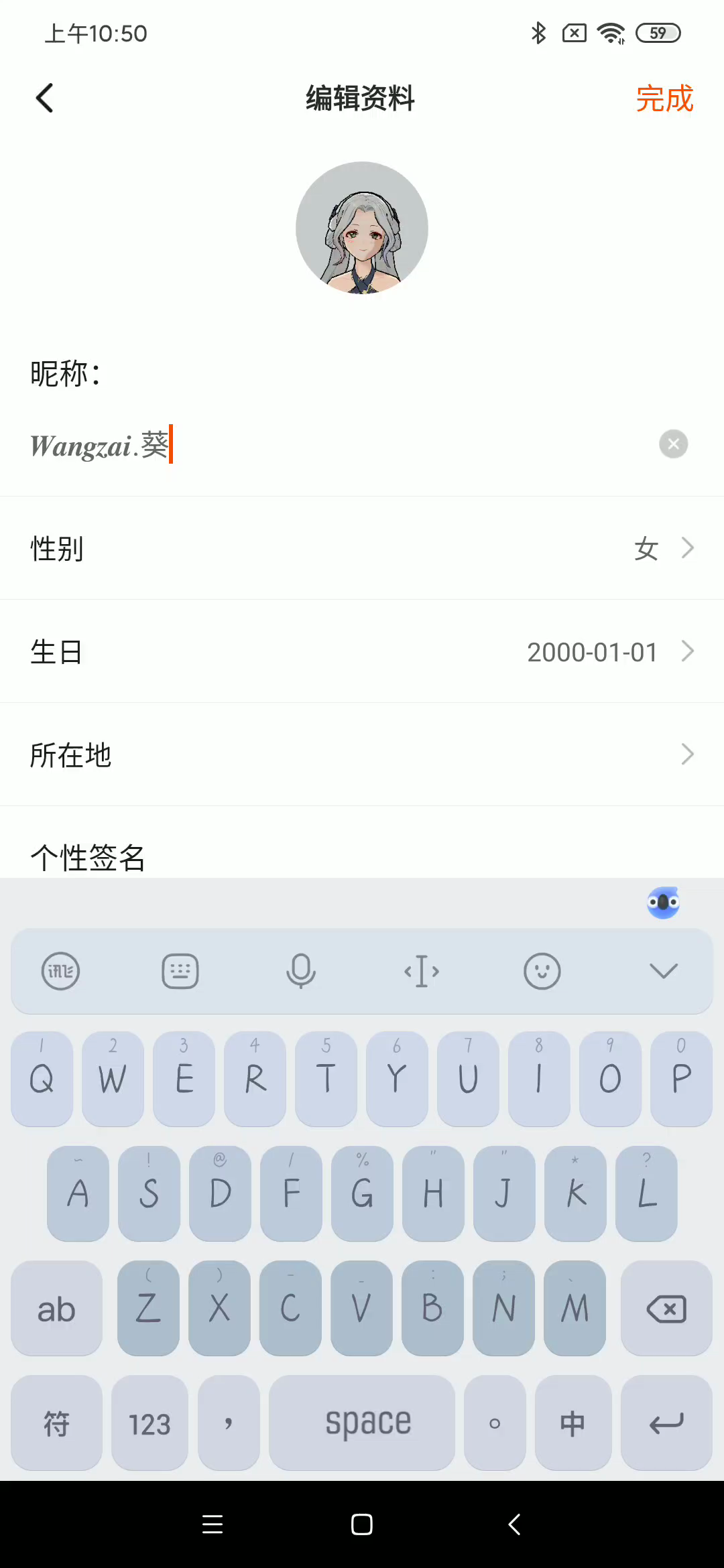
Task: Open the 所在地 location setting
Action: point(362,755)
